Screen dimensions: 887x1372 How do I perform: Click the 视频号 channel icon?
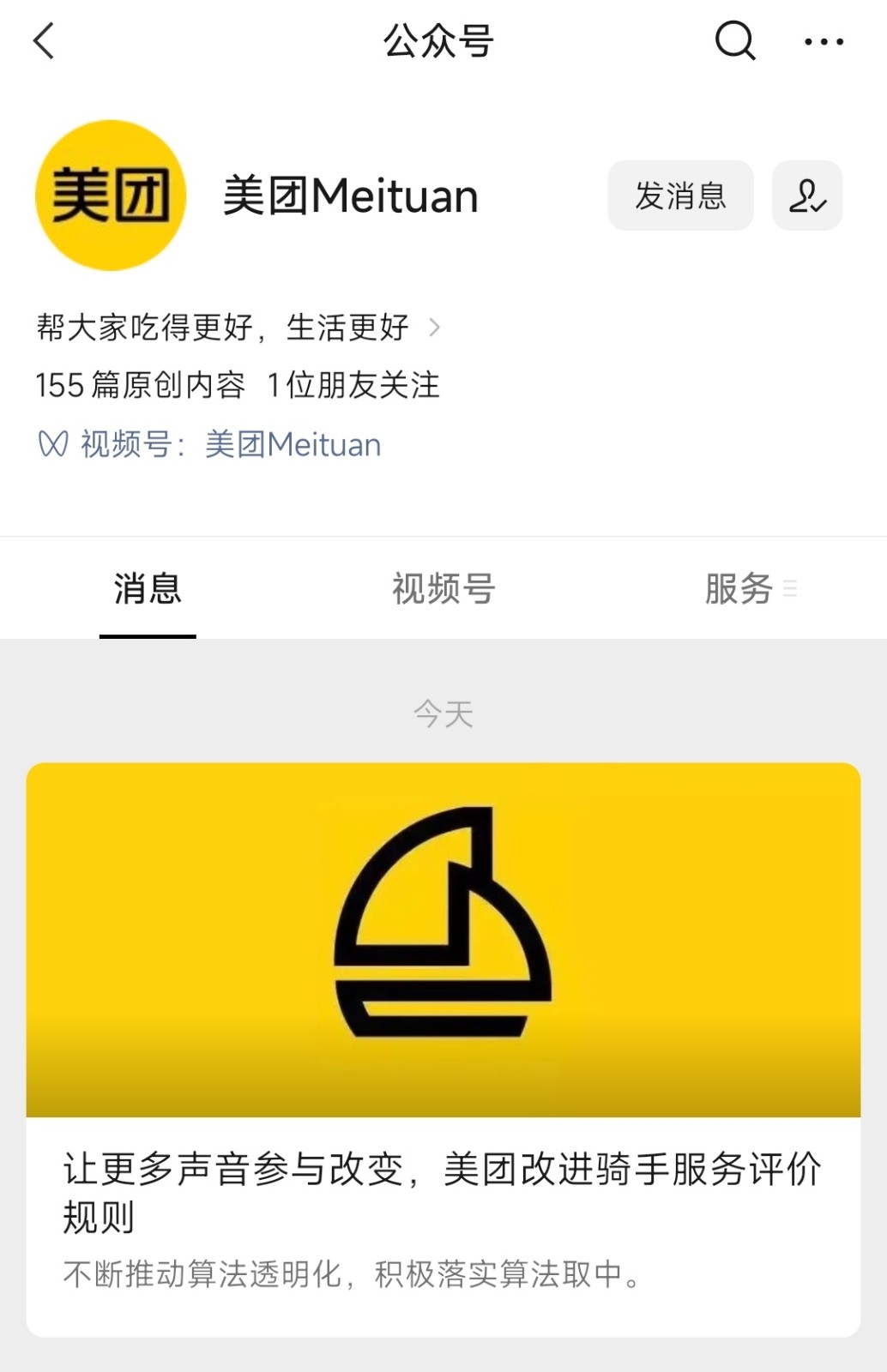click(53, 444)
